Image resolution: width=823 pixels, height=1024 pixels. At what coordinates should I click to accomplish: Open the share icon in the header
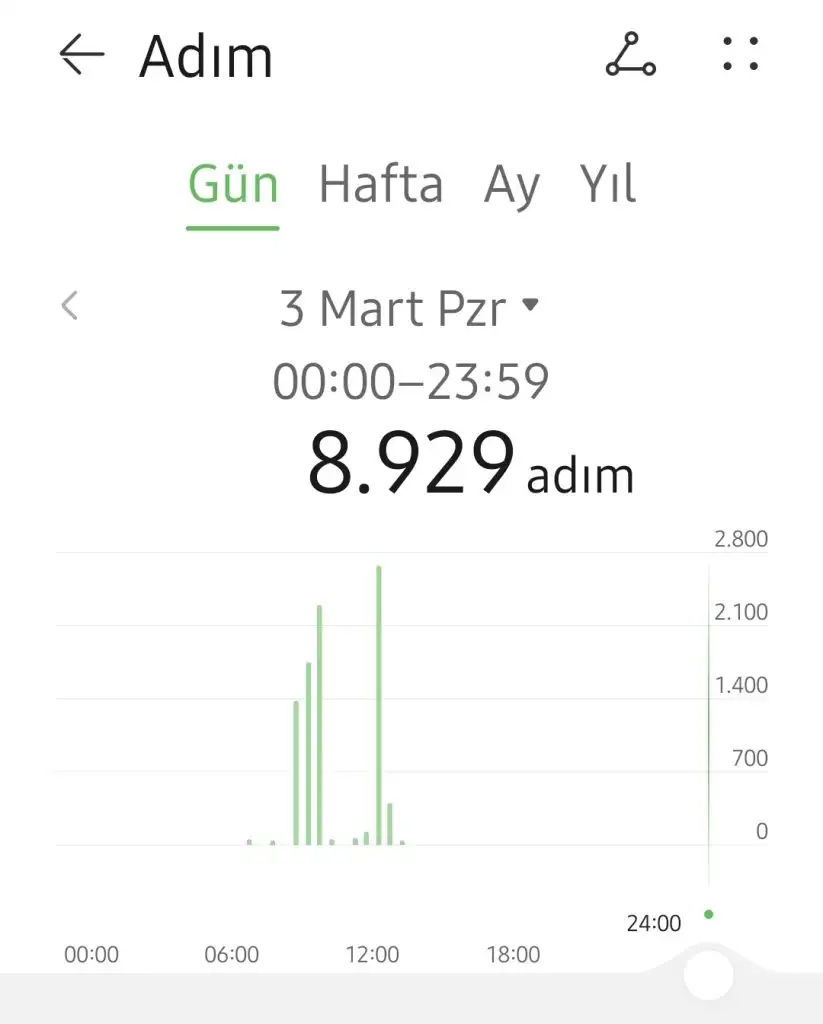pyautogui.click(x=631, y=55)
